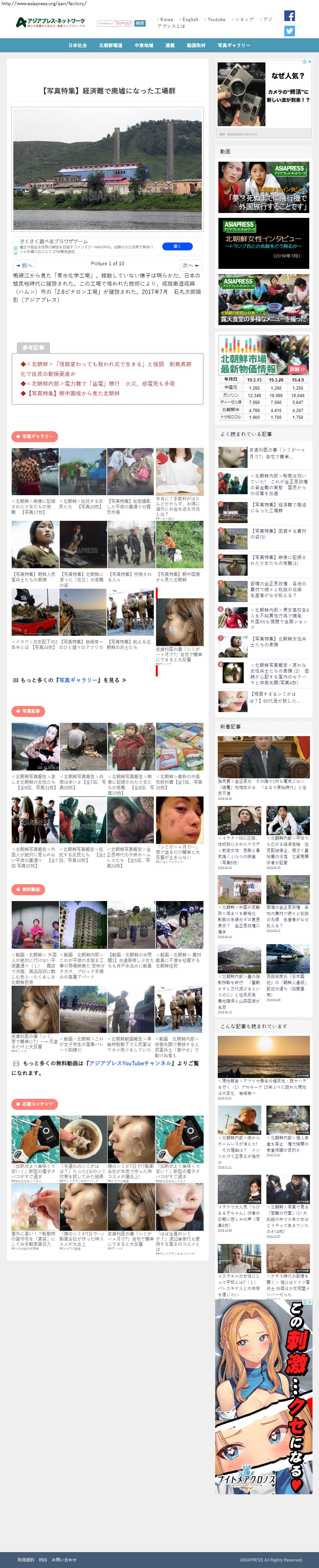
Task: Open the Korea language link
Action: click(166, 19)
